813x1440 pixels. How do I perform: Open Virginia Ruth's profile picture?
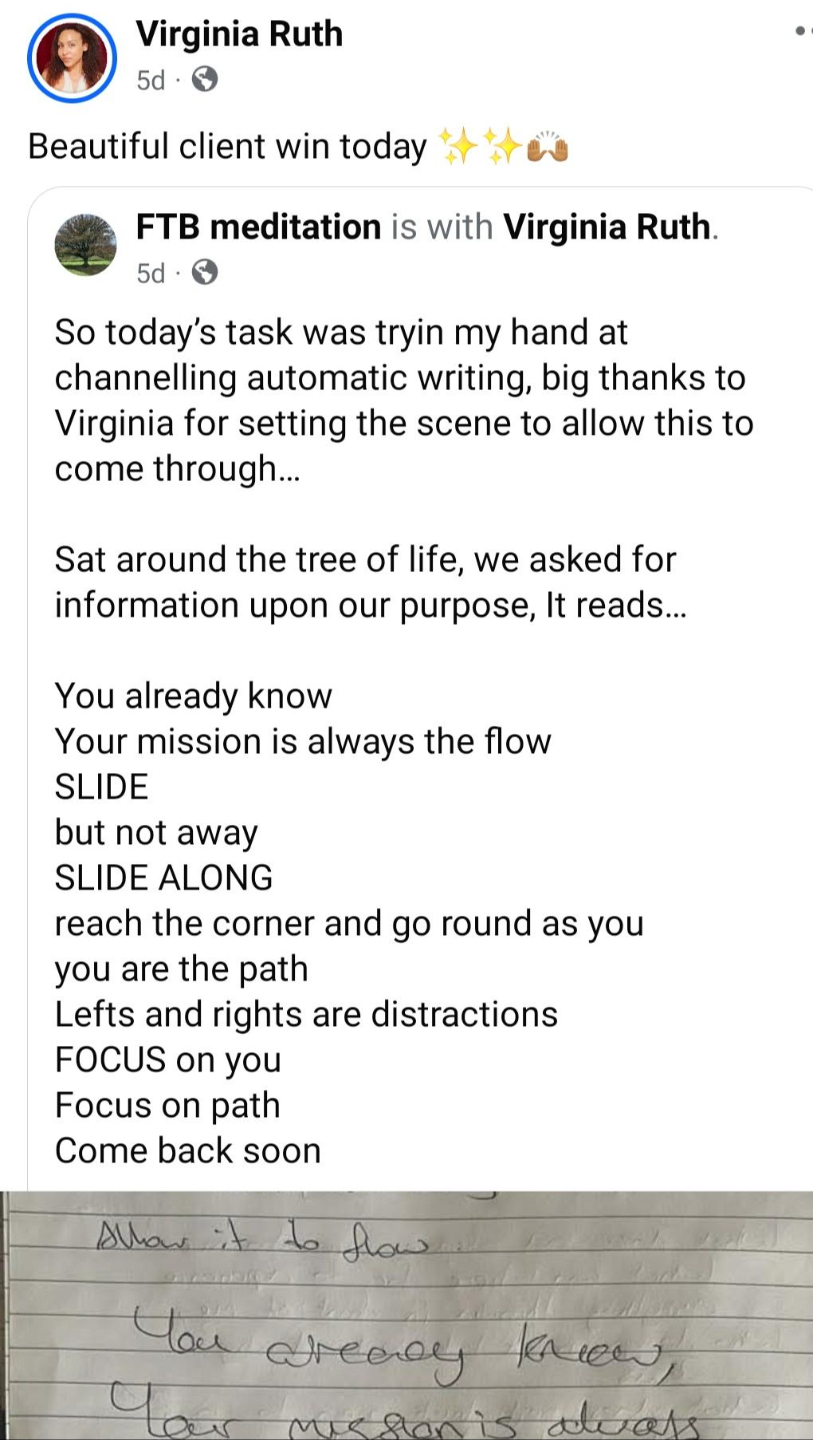point(71,58)
